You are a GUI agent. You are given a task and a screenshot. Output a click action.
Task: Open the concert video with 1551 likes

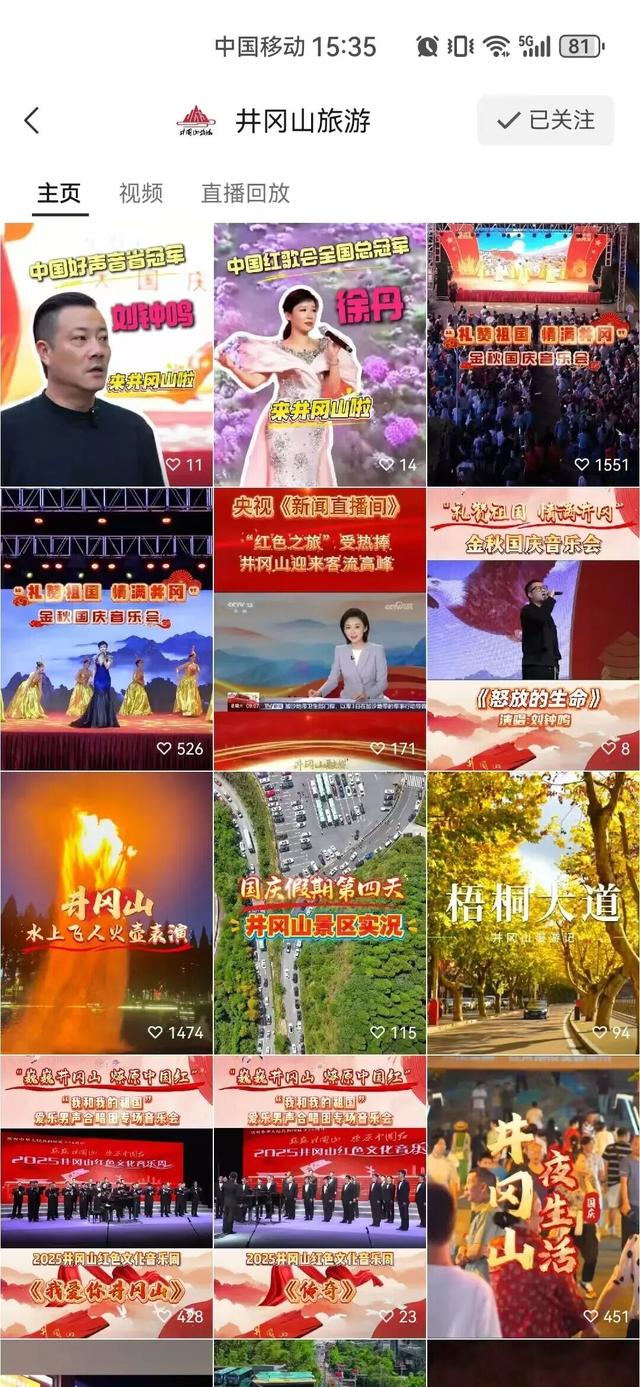point(533,354)
